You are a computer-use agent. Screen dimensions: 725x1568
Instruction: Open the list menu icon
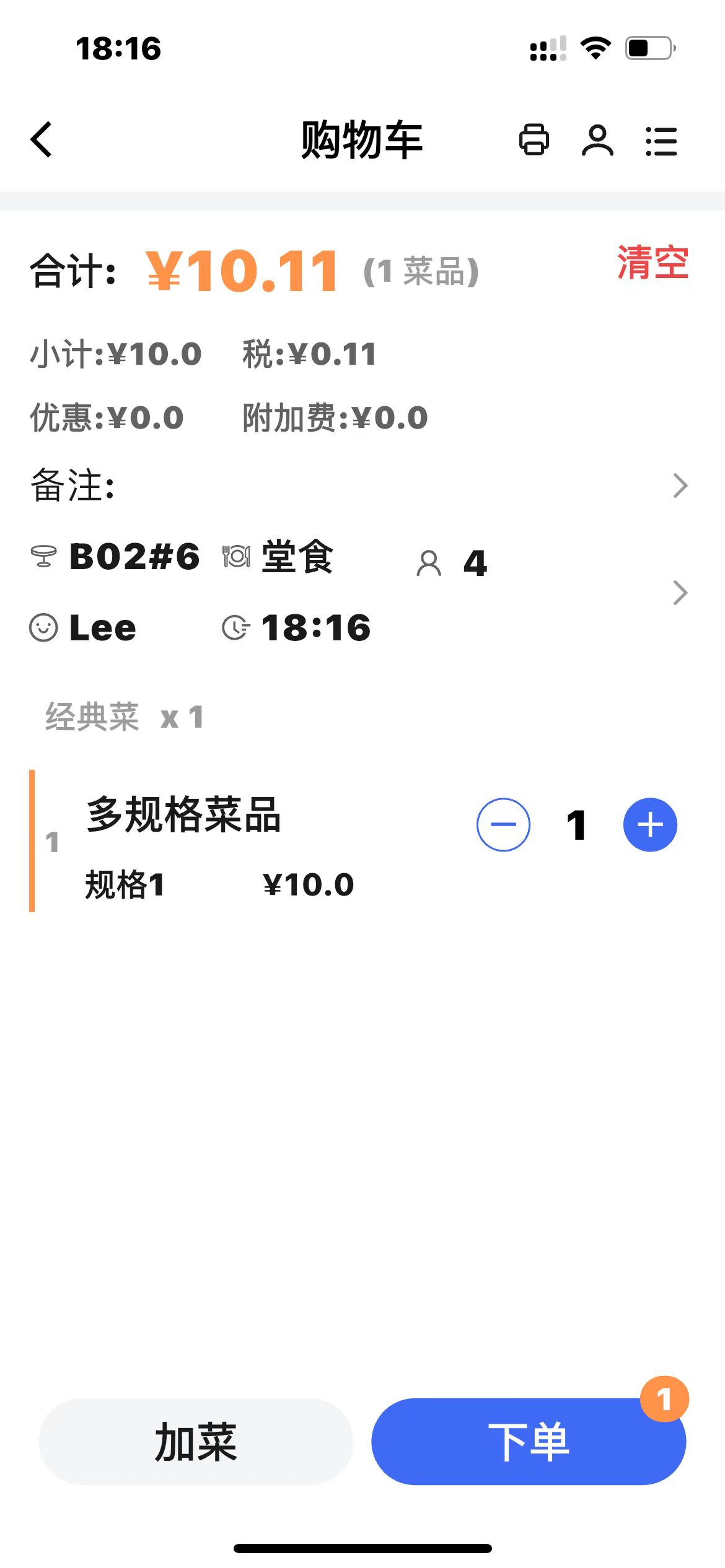pyautogui.click(x=661, y=141)
